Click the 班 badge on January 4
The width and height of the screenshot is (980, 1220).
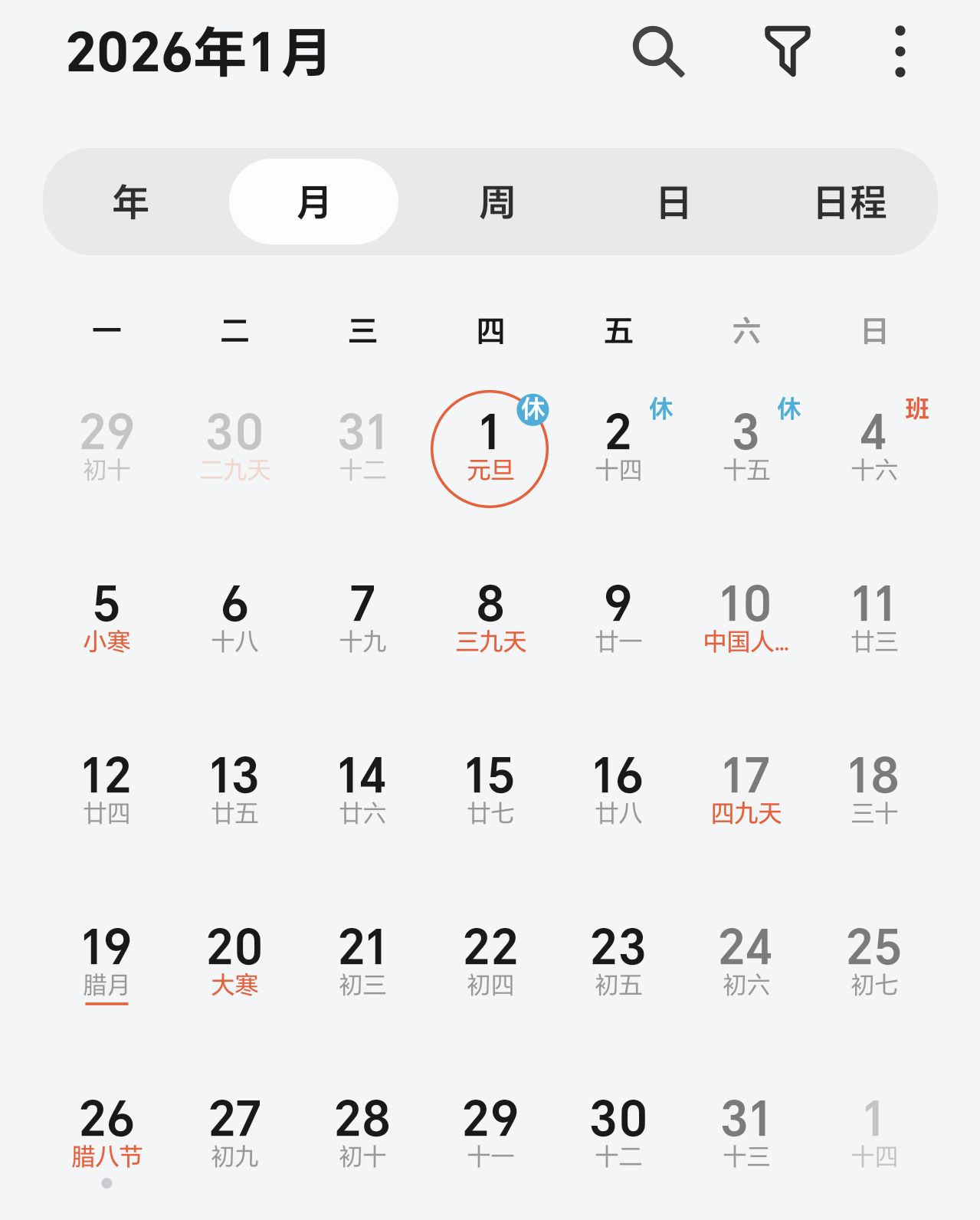pos(918,409)
